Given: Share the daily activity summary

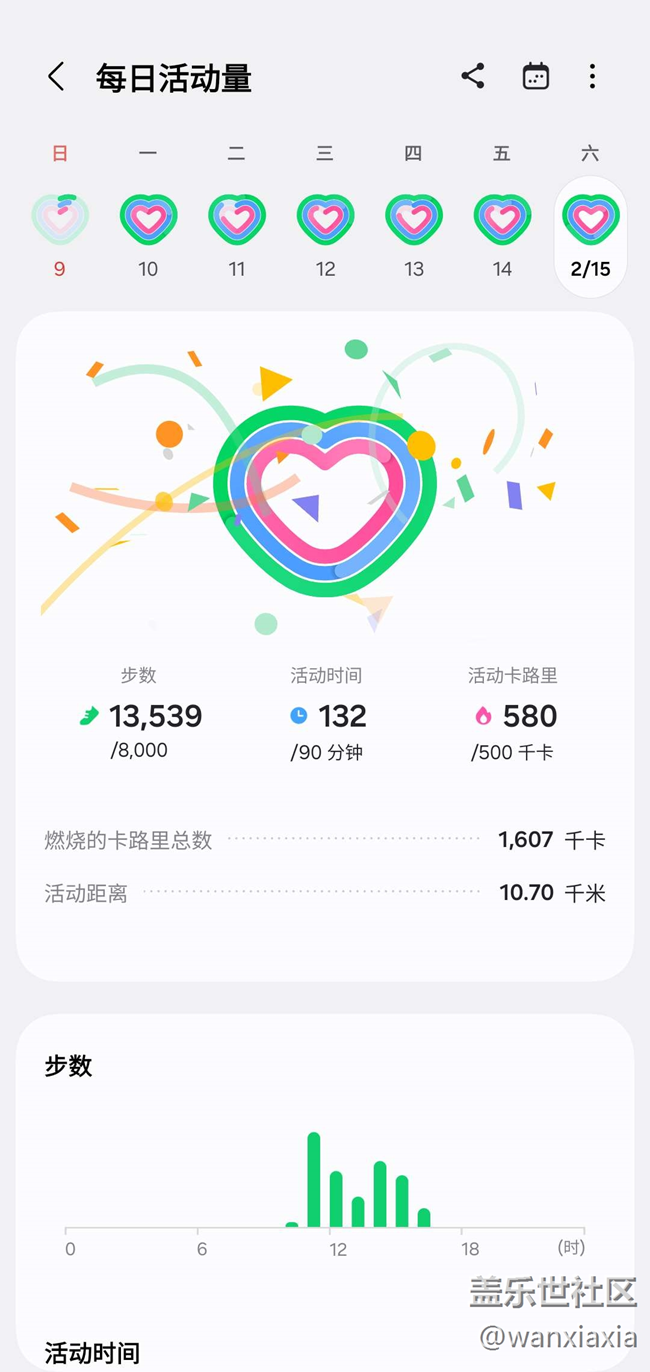Looking at the screenshot, I should [473, 76].
